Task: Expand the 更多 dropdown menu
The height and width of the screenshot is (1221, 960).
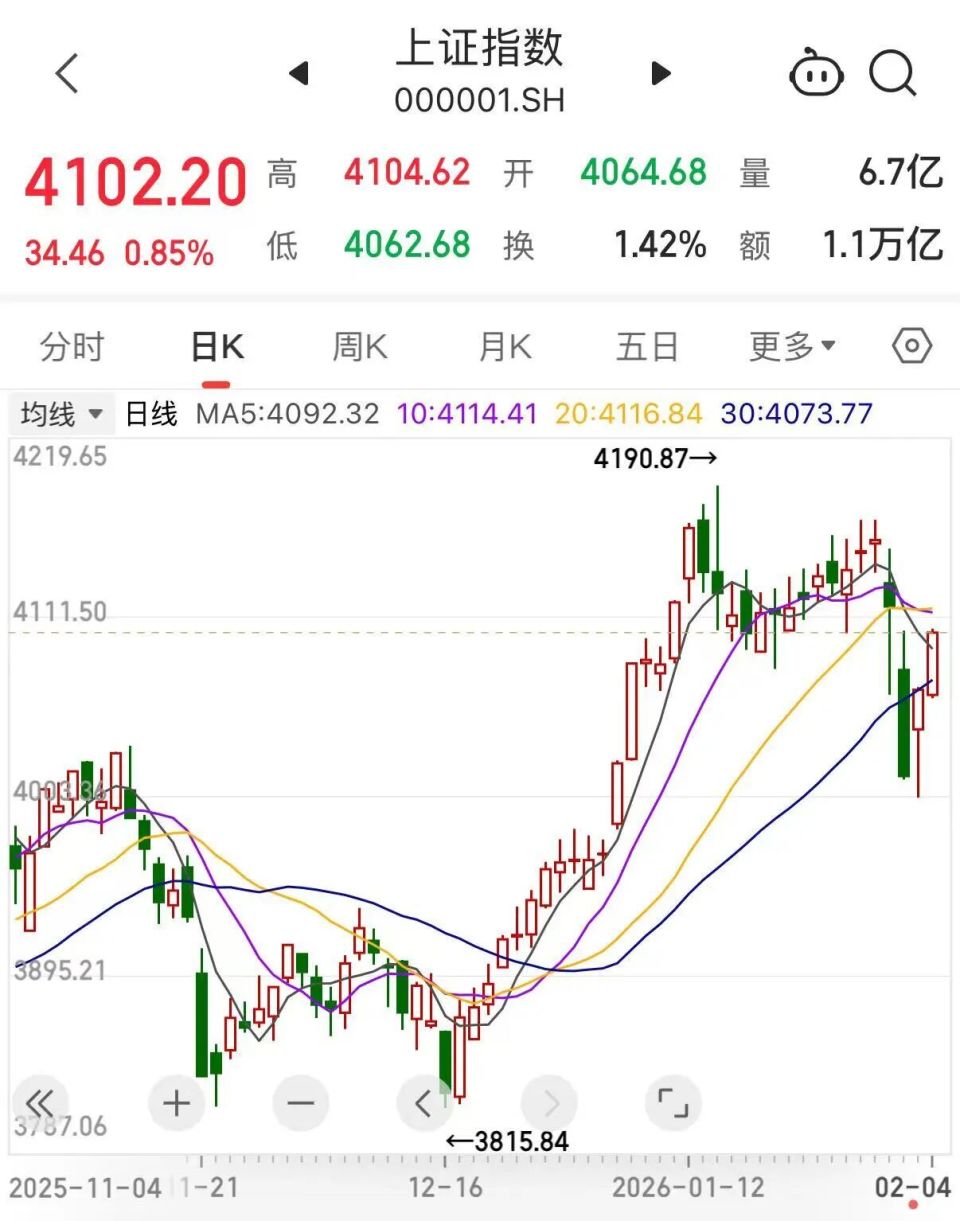Action: tap(792, 345)
